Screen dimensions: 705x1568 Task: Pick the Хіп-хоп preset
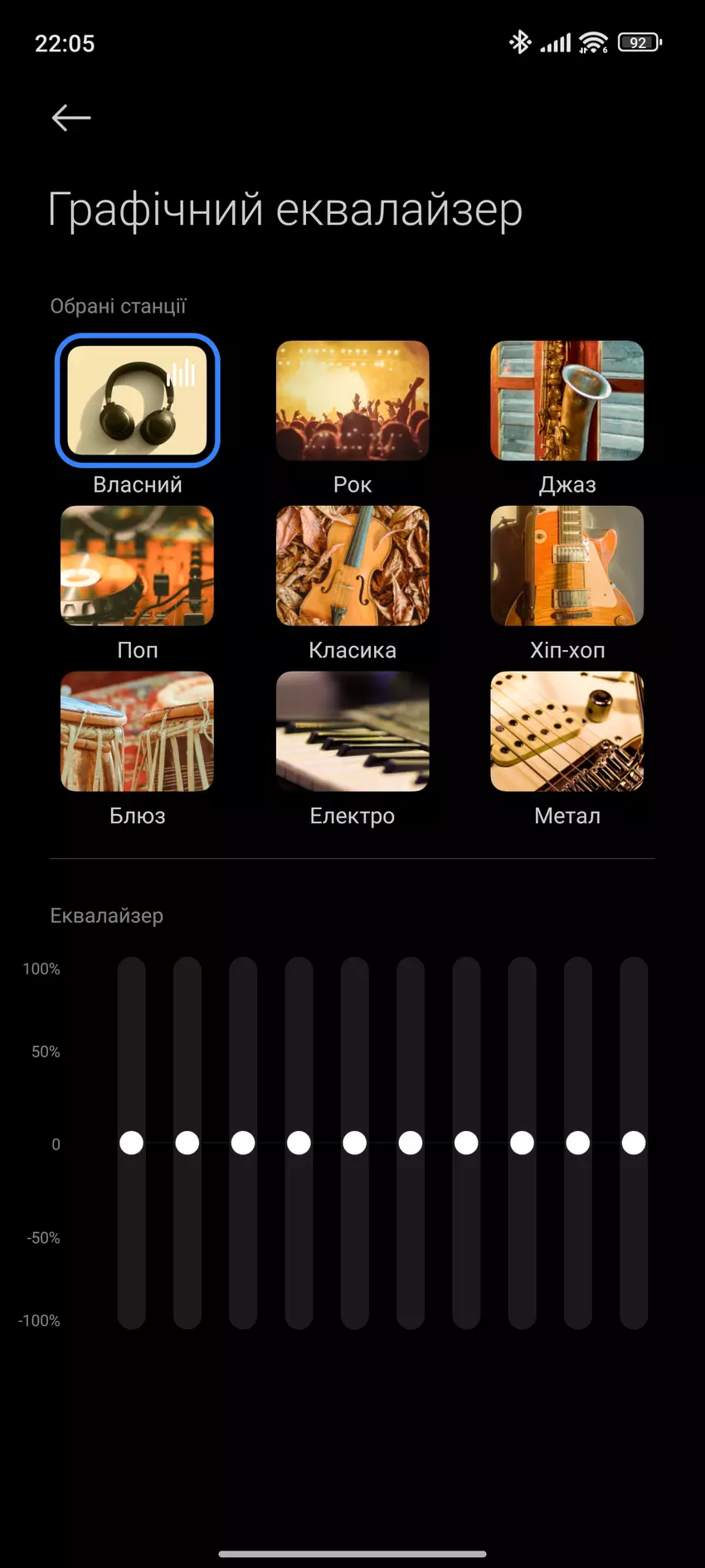coord(567,566)
